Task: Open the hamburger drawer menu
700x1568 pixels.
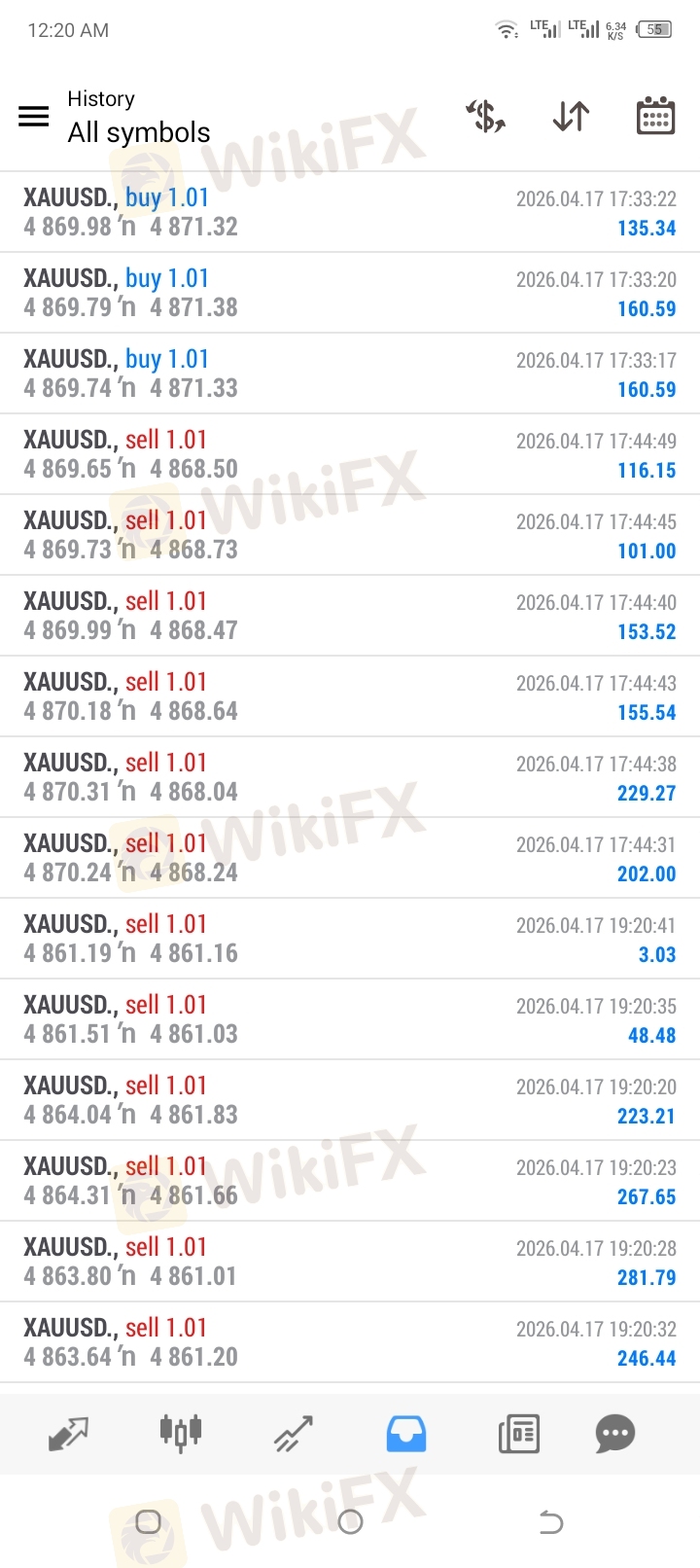Action: pyautogui.click(x=34, y=117)
